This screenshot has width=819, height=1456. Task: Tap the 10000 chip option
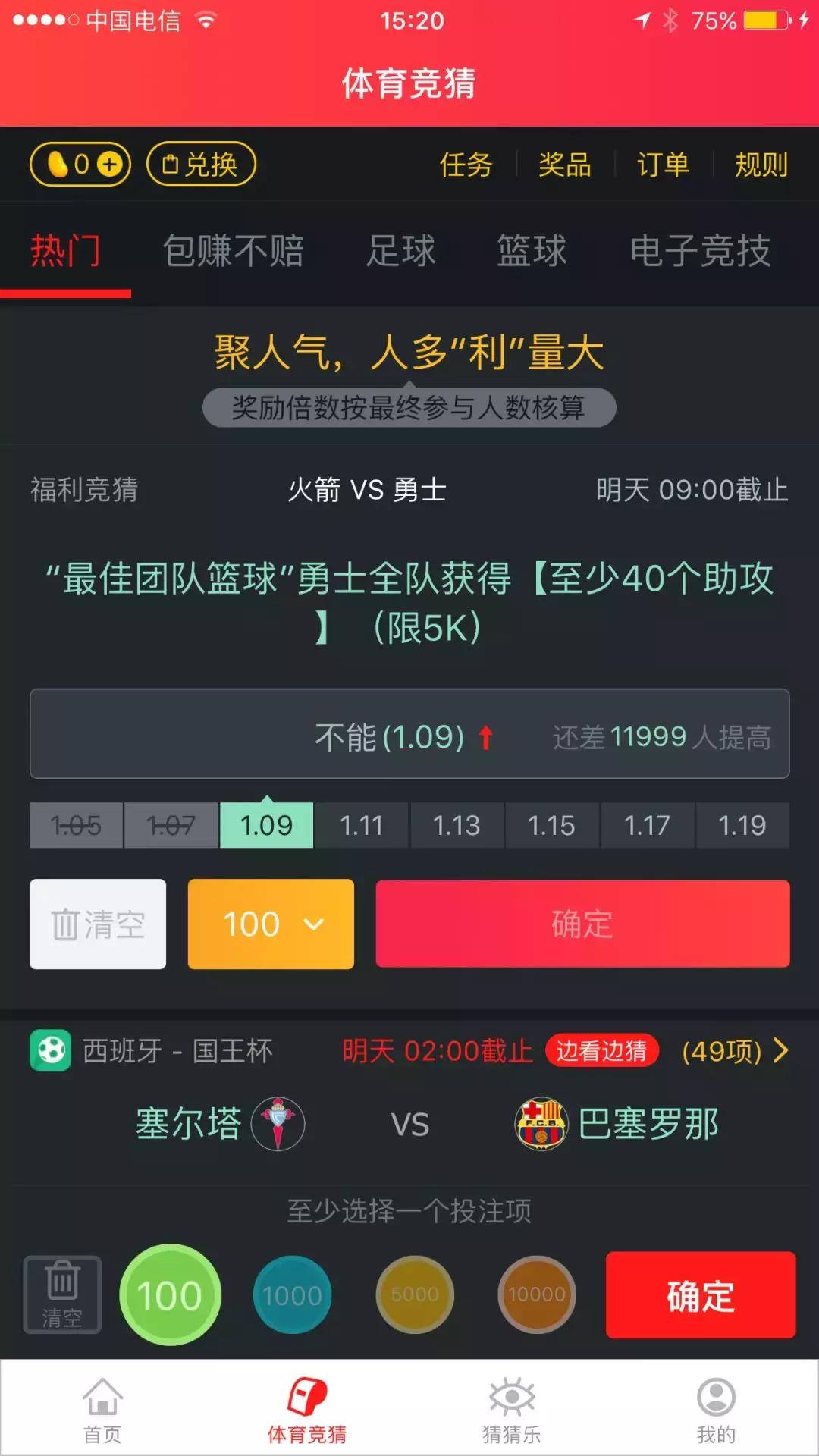point(536,1294)
